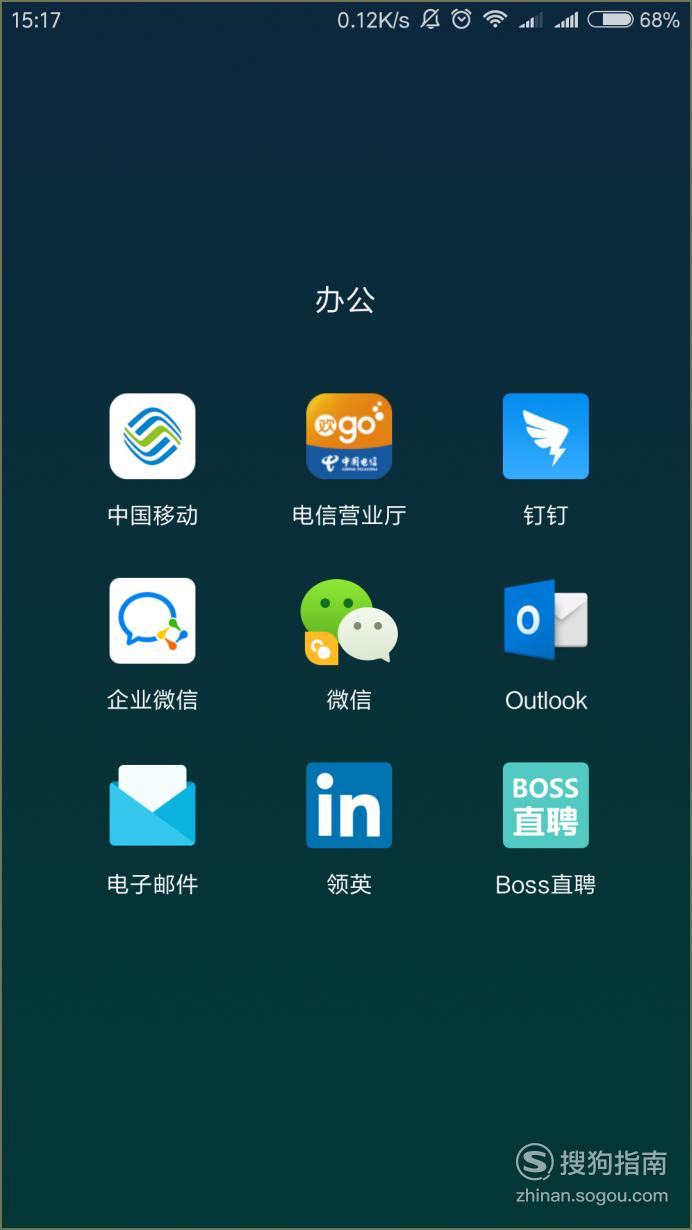
Task: Open the 中国移动 app
Action: [152, 436]
